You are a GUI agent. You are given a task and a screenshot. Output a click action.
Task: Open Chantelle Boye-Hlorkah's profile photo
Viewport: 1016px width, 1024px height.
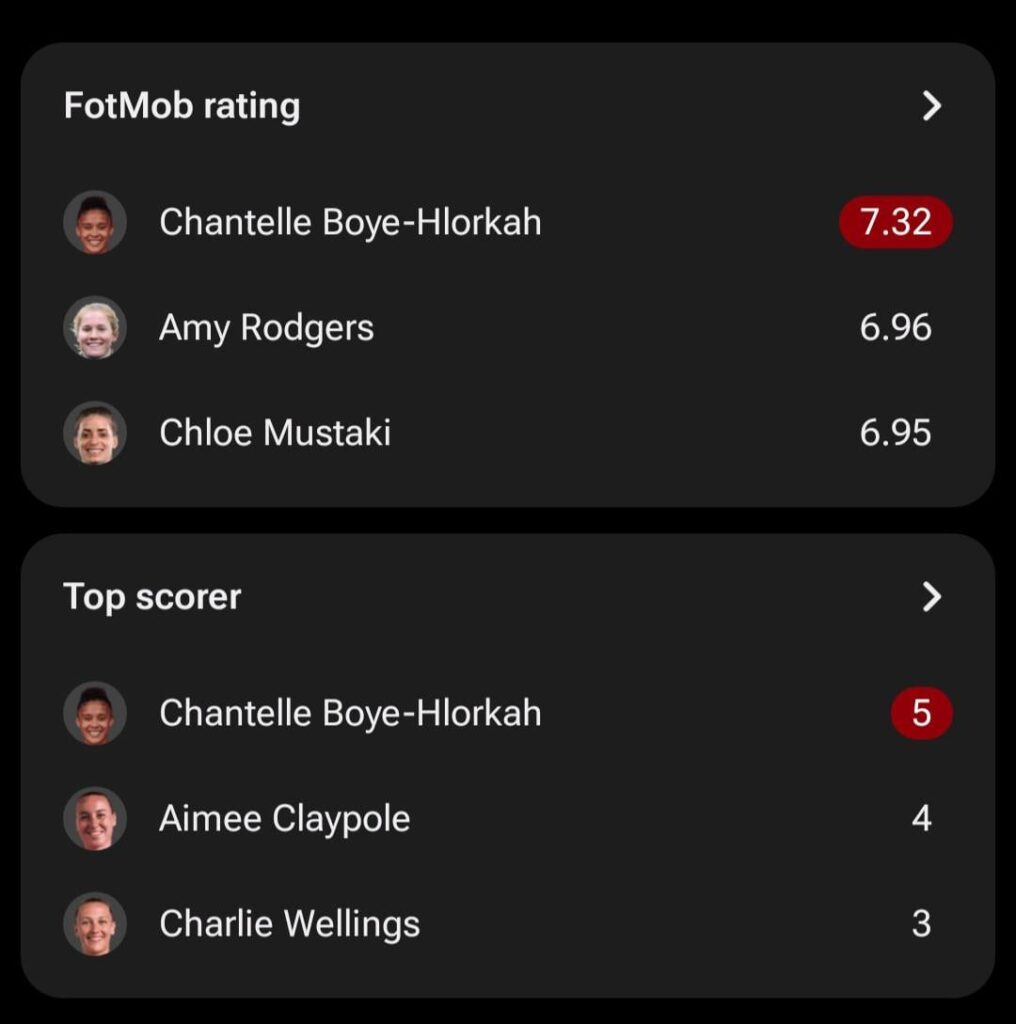click(x=95, y=222)
